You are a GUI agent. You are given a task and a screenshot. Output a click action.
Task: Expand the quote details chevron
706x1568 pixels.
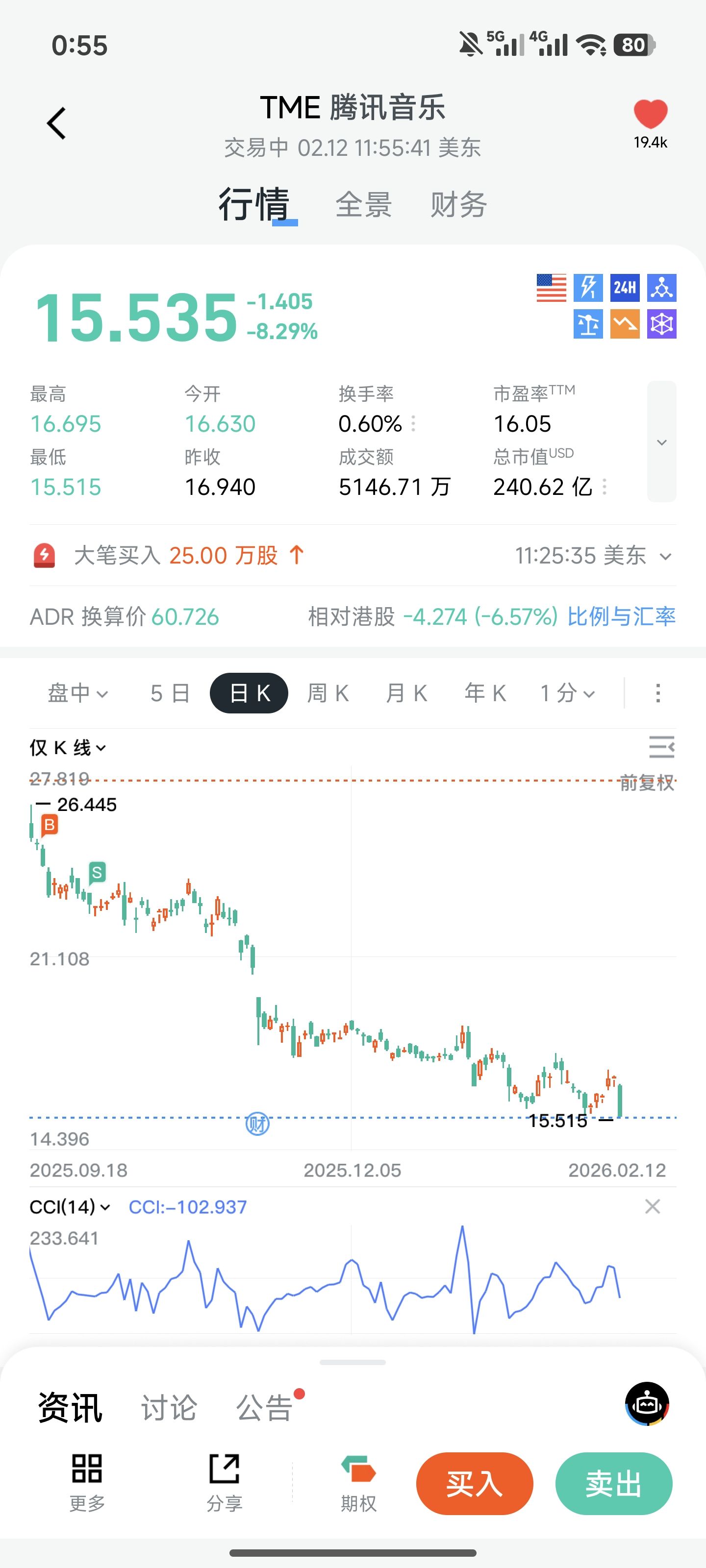(x=661, y=442)
